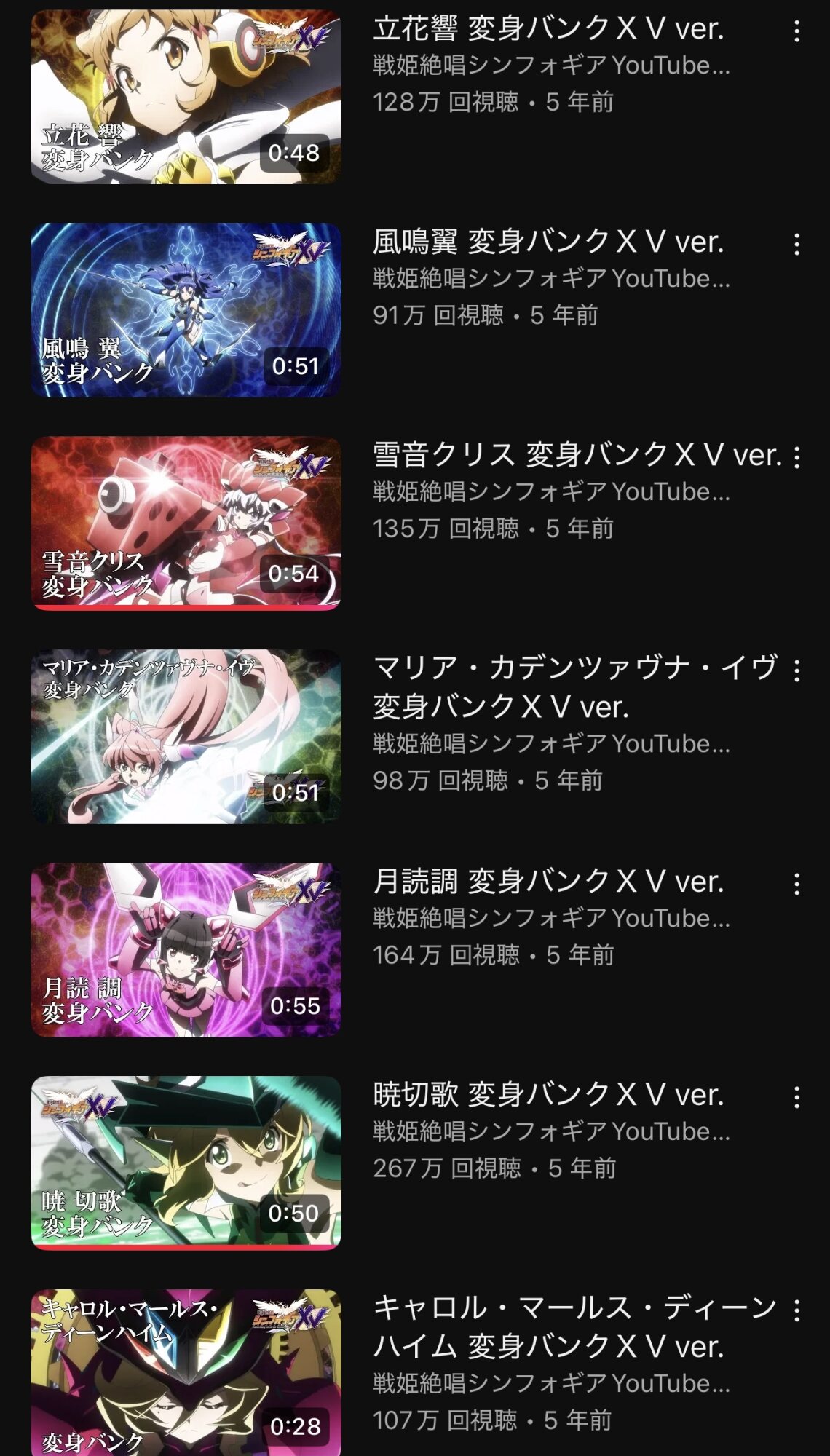Open the 立花響 変身バンク video thumbnail
This screenshot has height=1456, width=830.
pos(186,96)
